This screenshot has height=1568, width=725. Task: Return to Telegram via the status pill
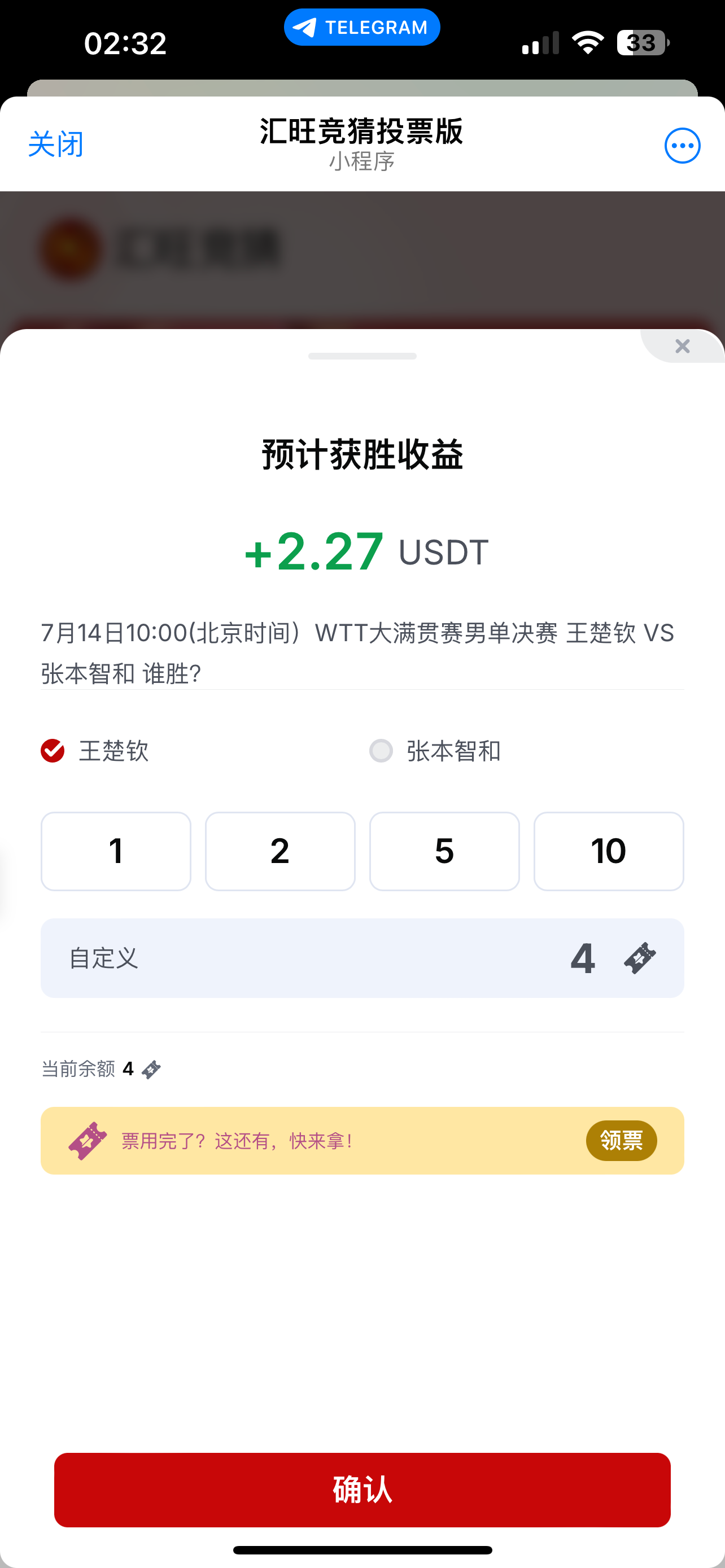[361, 28]
